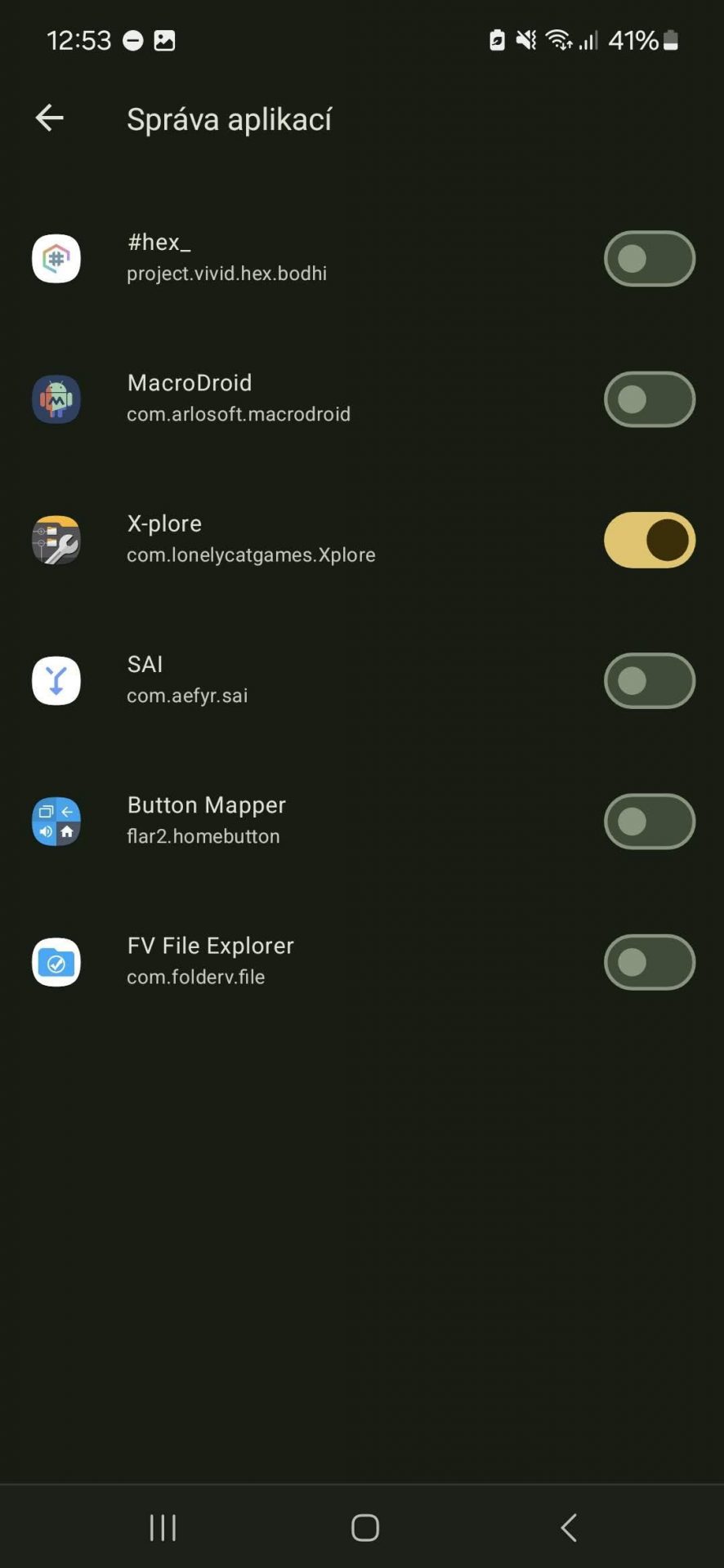
Task: Go to the home screen
Action: pyautogui.click(x=364, y=1527)
